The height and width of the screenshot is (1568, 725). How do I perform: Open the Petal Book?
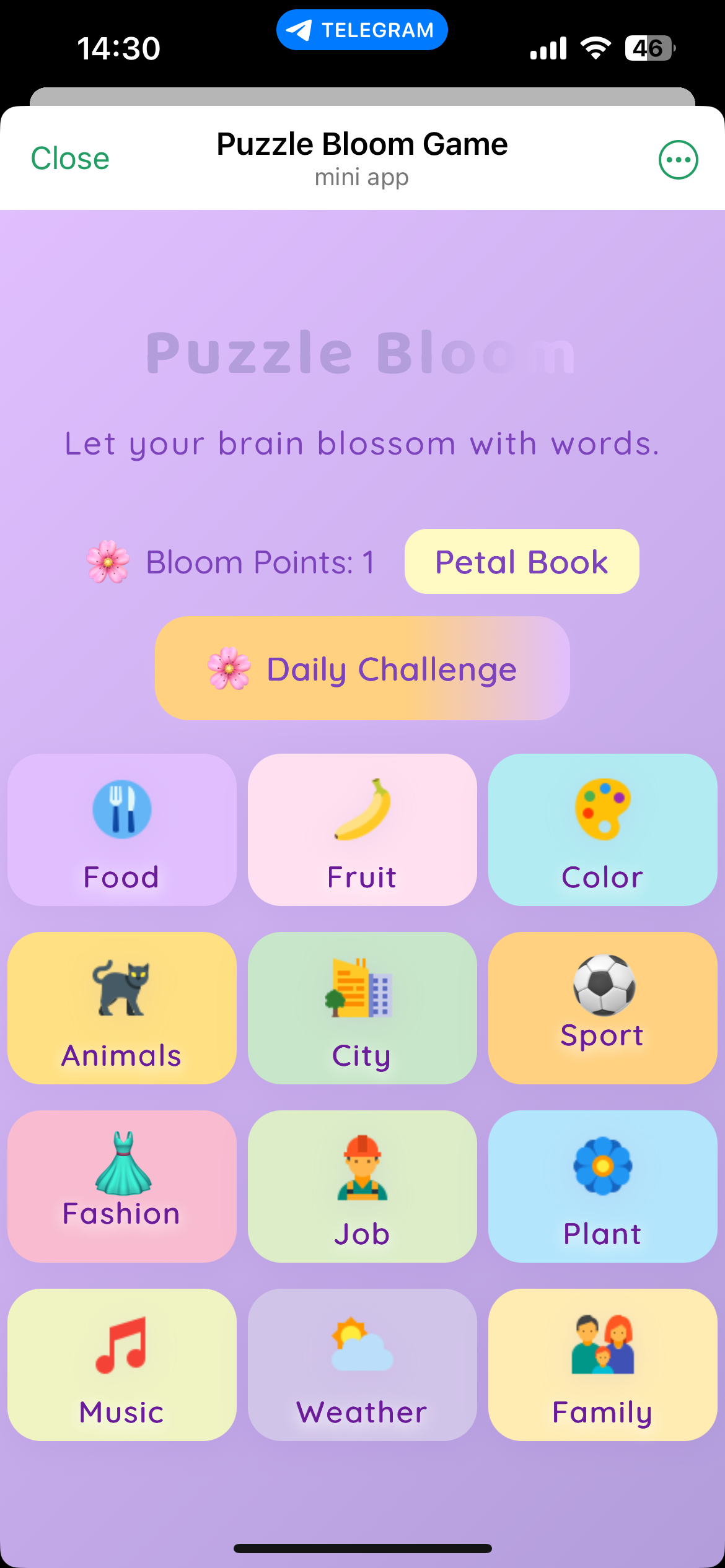[521, 561]
